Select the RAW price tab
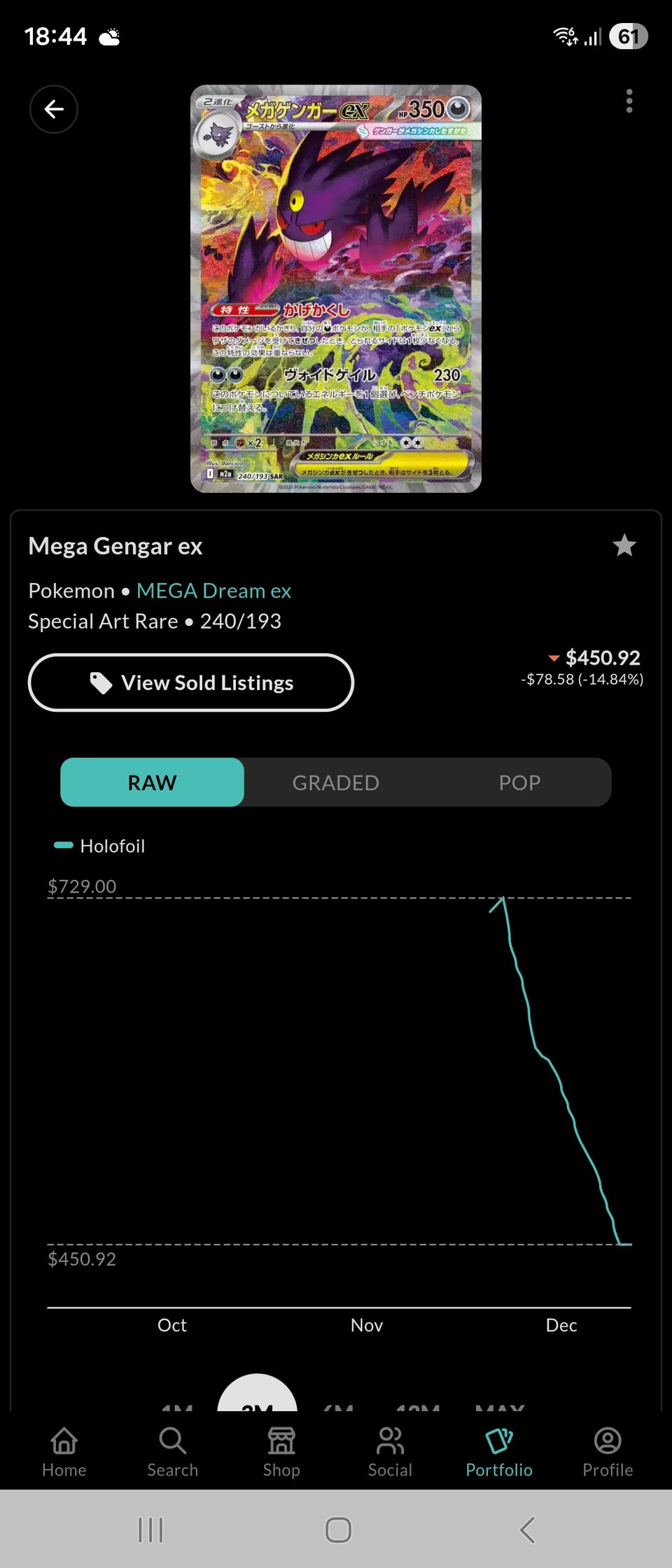672x1568 pixels. (x=152, y=783)
